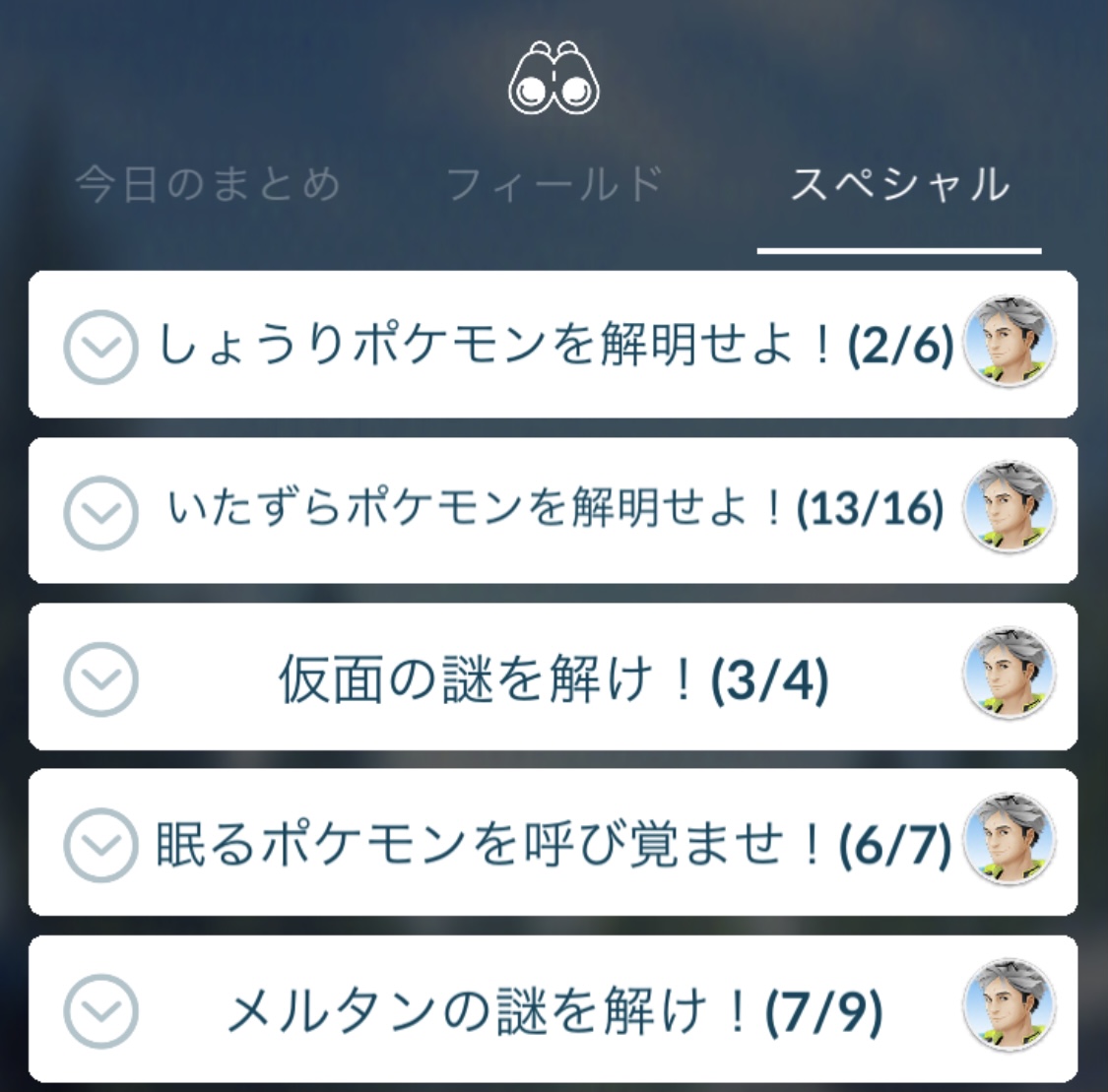
Task: Expand 仮面の謎を解け！ research
Action: (x=100, y=678)
